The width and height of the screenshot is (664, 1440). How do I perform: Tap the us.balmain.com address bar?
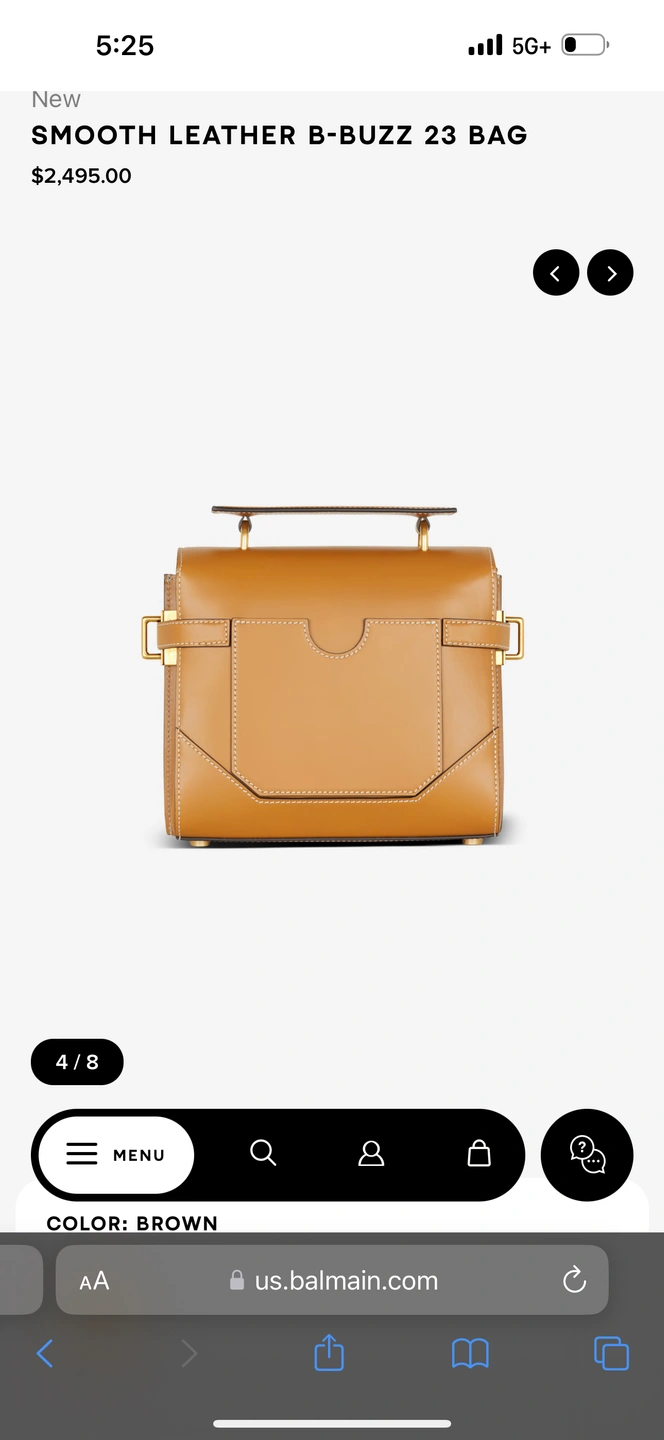click(335, 1281)
